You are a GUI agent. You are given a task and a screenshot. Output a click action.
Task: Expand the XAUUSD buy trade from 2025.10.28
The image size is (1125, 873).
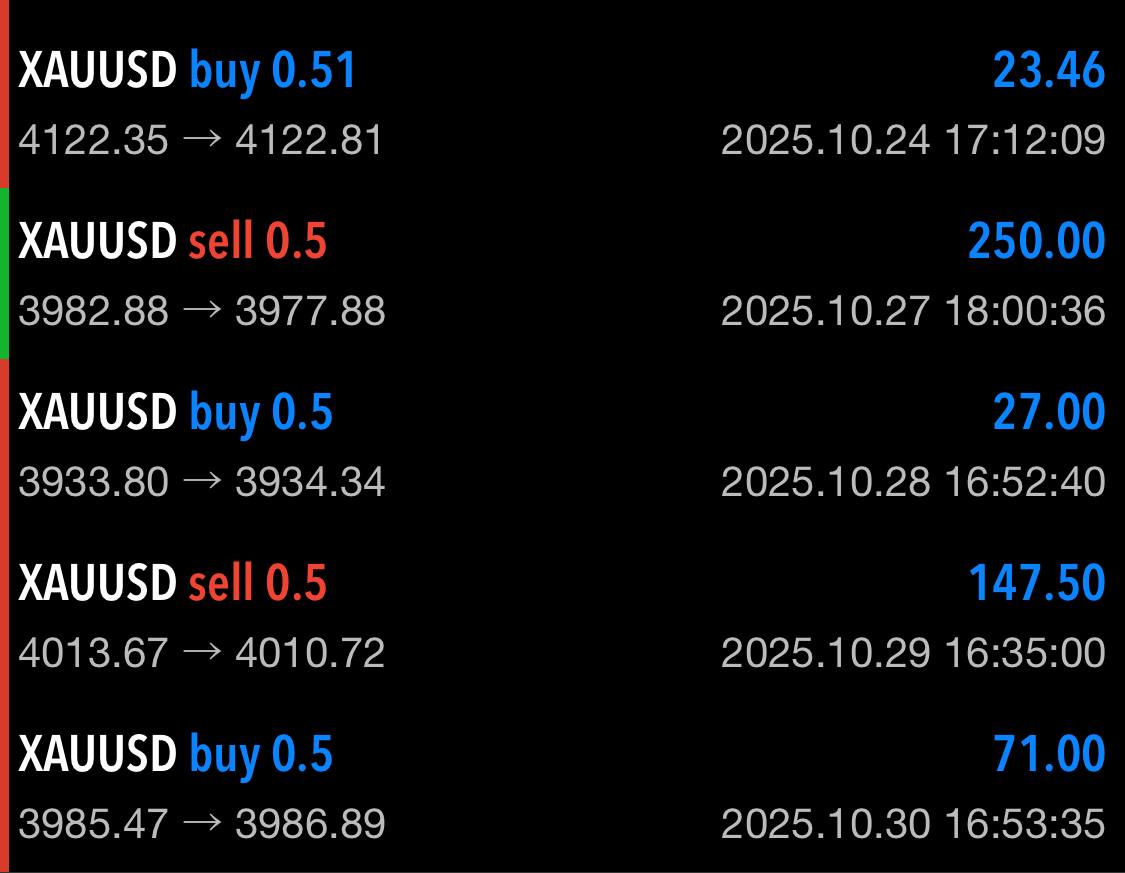(562, 446)
